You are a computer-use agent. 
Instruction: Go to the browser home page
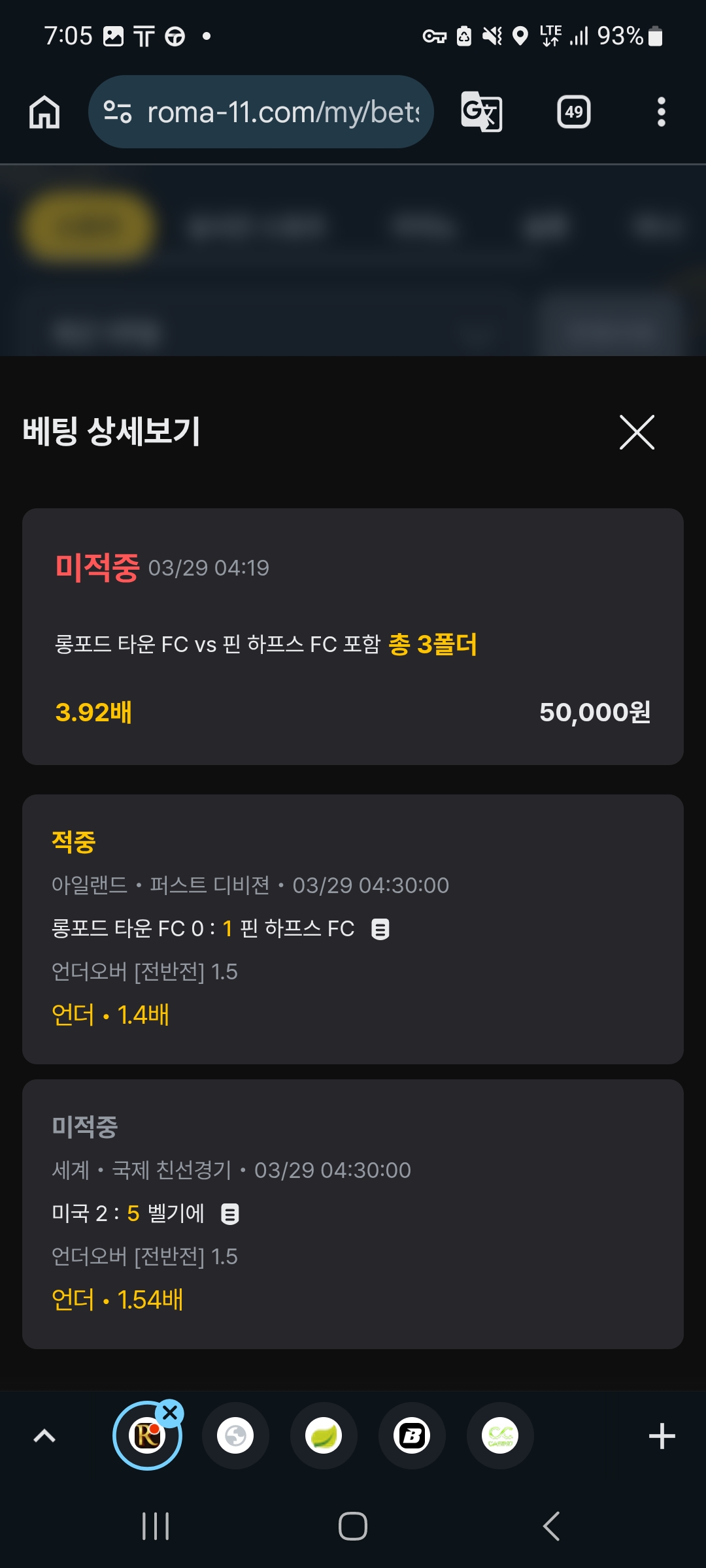[x=44, y=112]
